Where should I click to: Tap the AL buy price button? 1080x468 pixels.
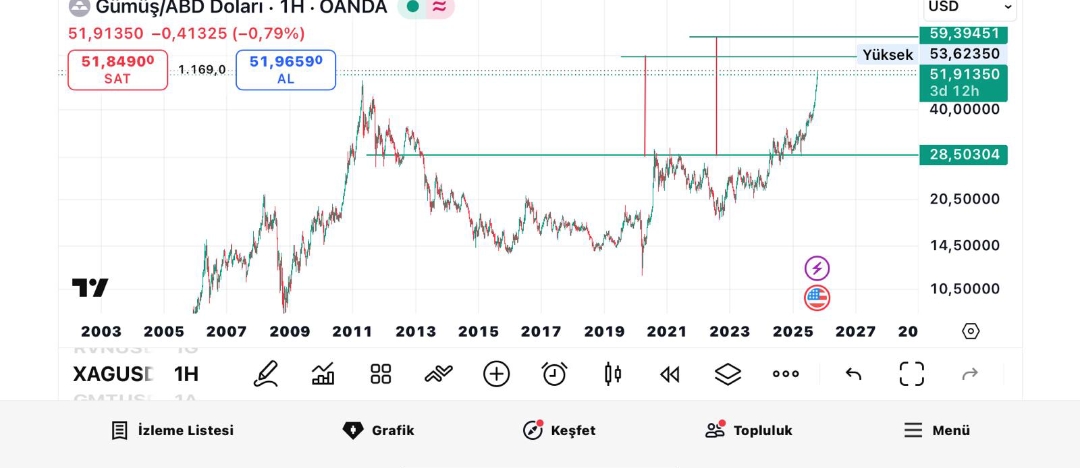tap(286, 69)
